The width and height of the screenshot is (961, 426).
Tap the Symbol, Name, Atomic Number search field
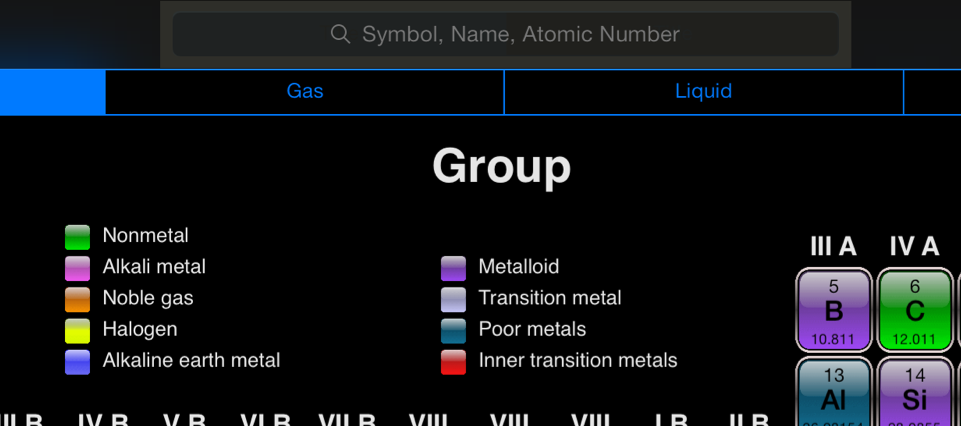point(505,35)
